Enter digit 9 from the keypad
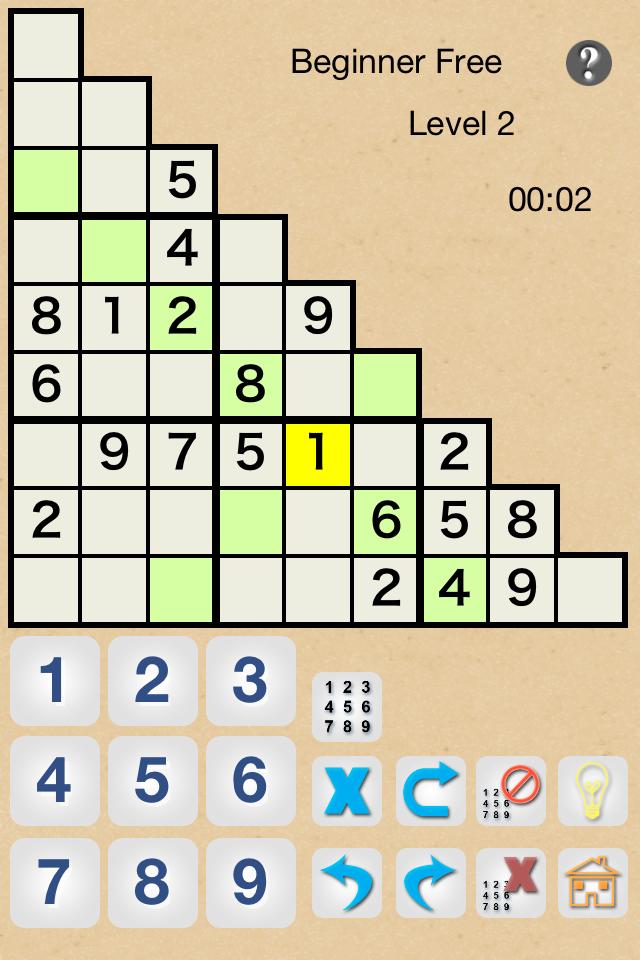Screen dimensions: 640x960 (x=250, y=881)
